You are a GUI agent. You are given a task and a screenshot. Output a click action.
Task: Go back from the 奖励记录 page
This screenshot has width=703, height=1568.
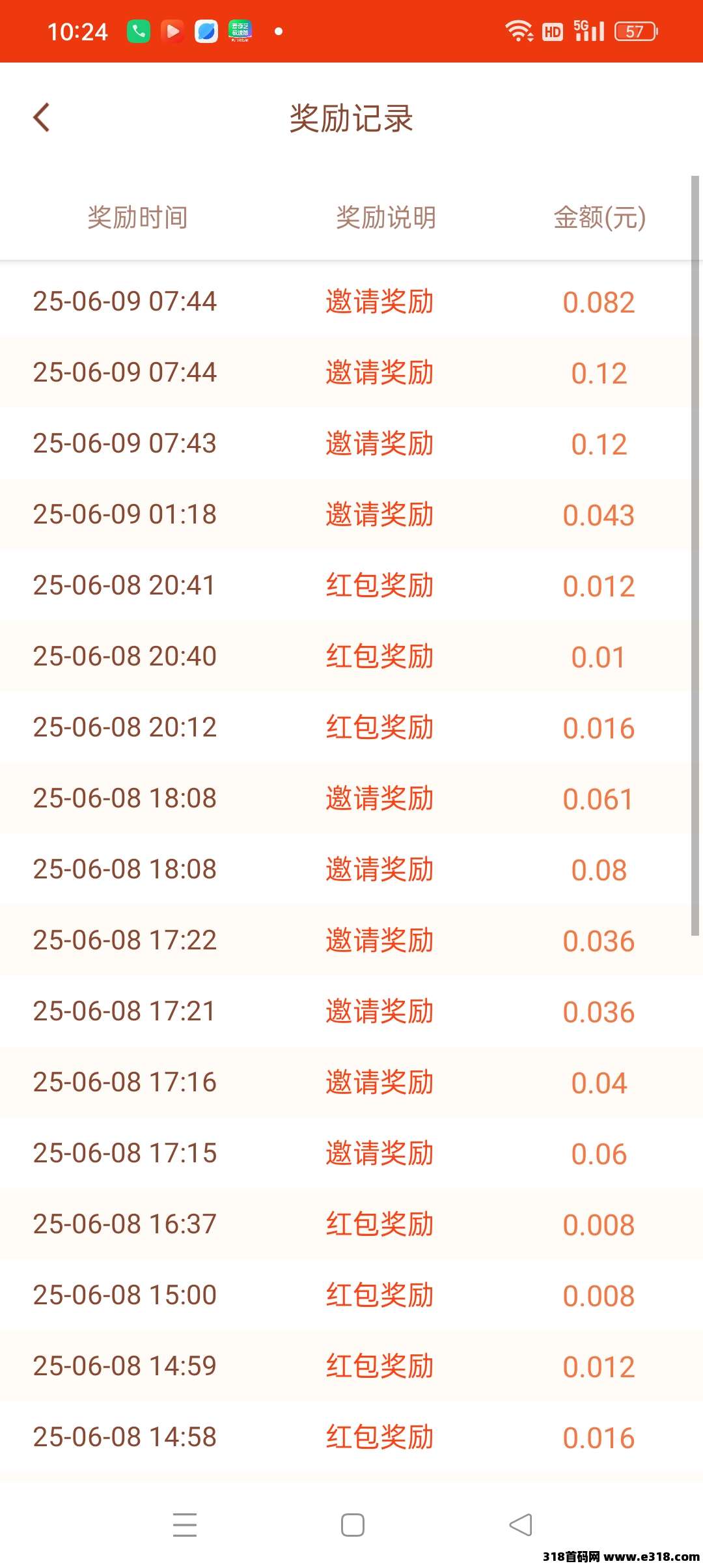(42, 118)
